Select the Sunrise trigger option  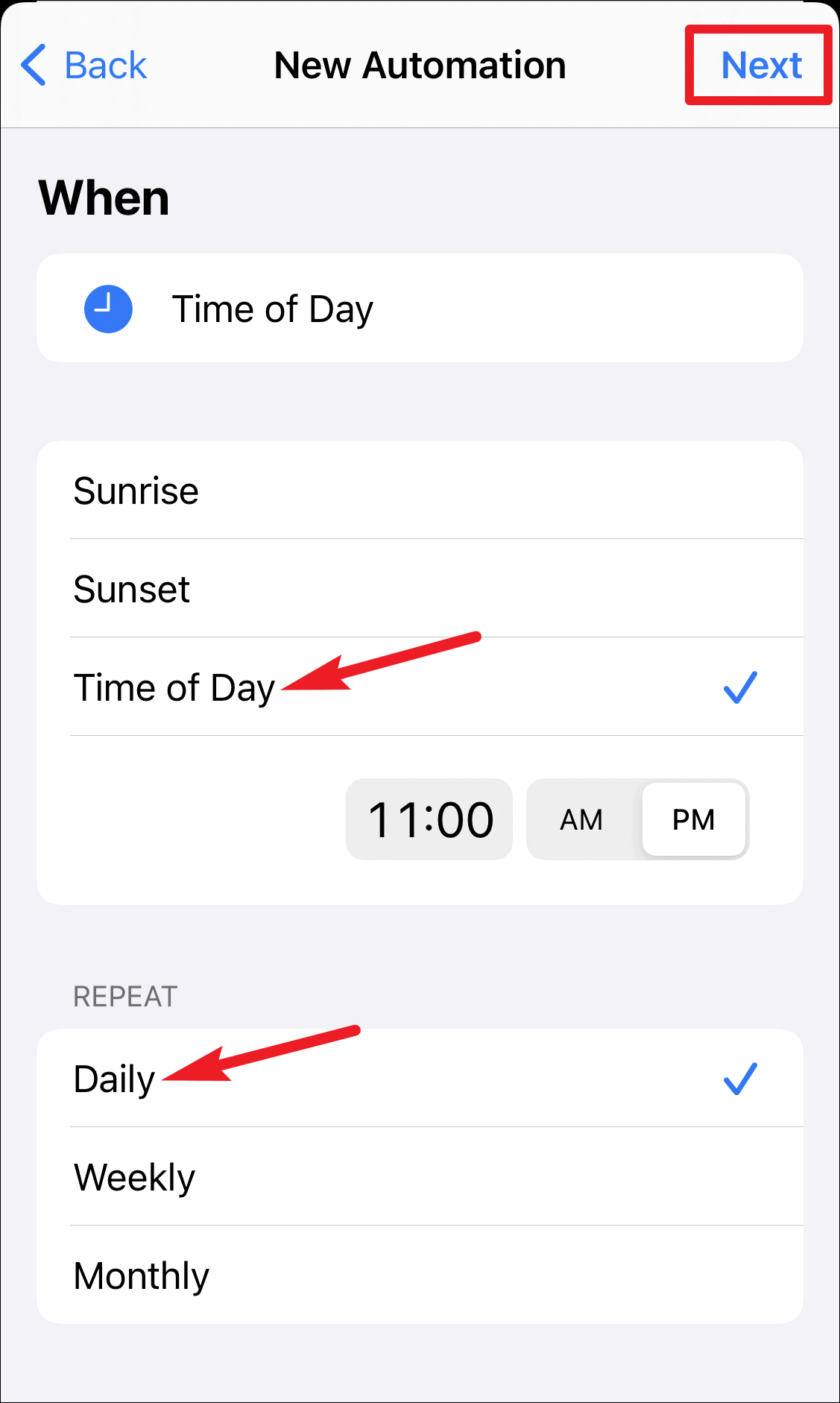click(x=420, y=491)
